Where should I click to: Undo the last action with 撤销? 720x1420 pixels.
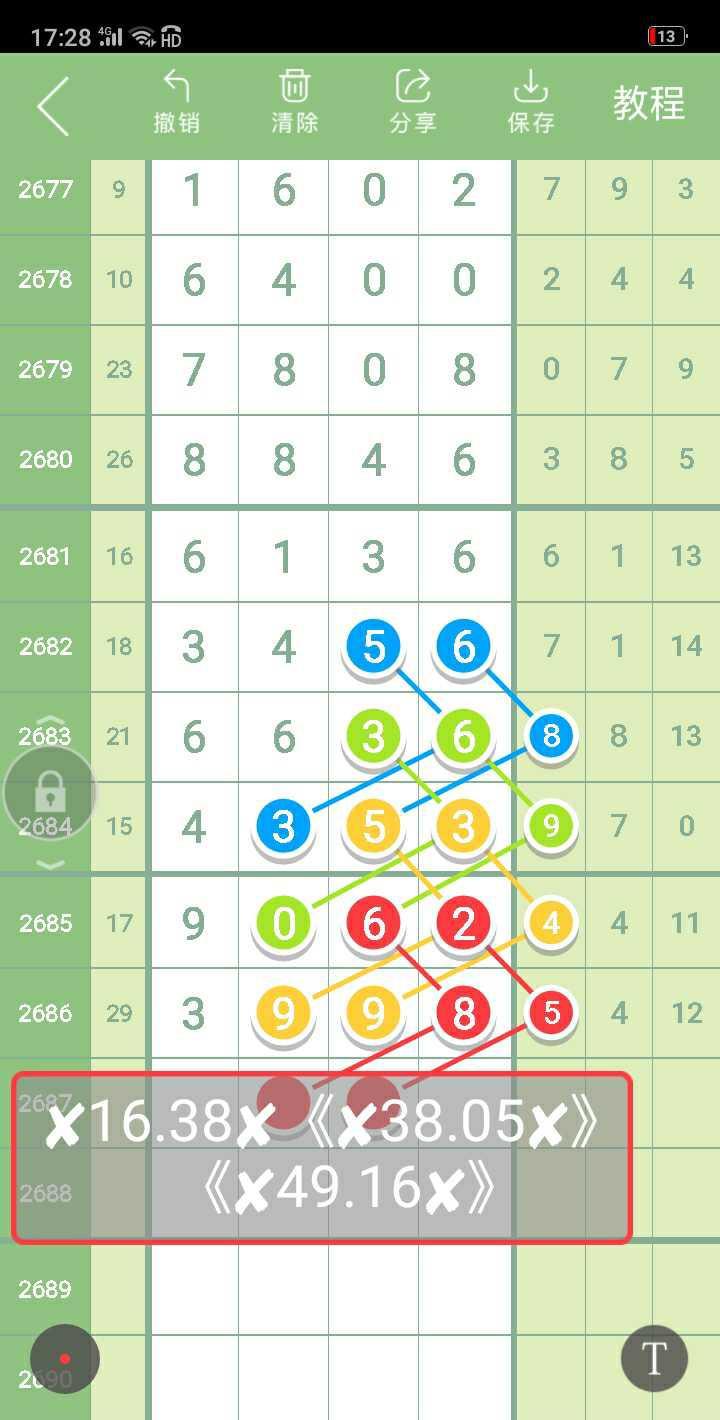pos(177,102)
